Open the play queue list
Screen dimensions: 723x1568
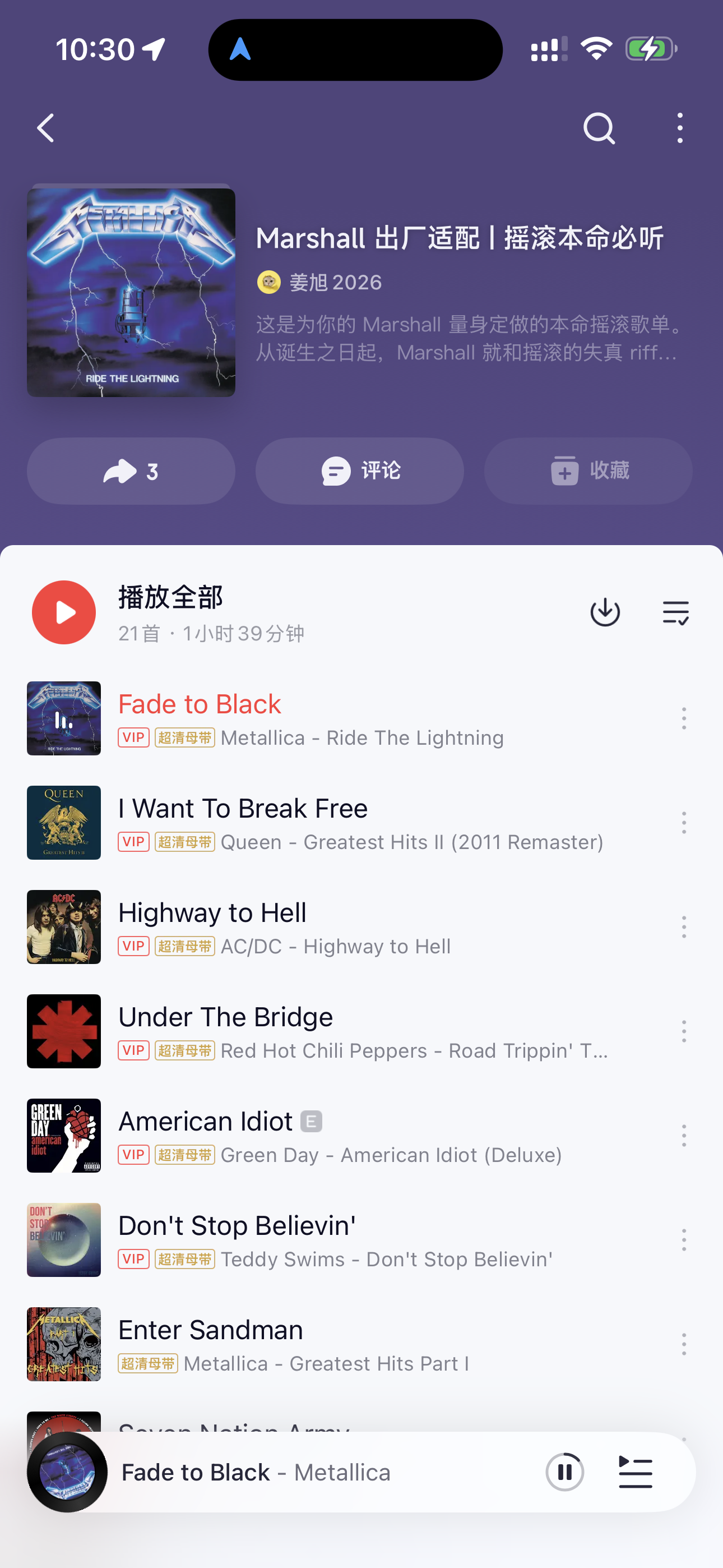(636, 1472)
